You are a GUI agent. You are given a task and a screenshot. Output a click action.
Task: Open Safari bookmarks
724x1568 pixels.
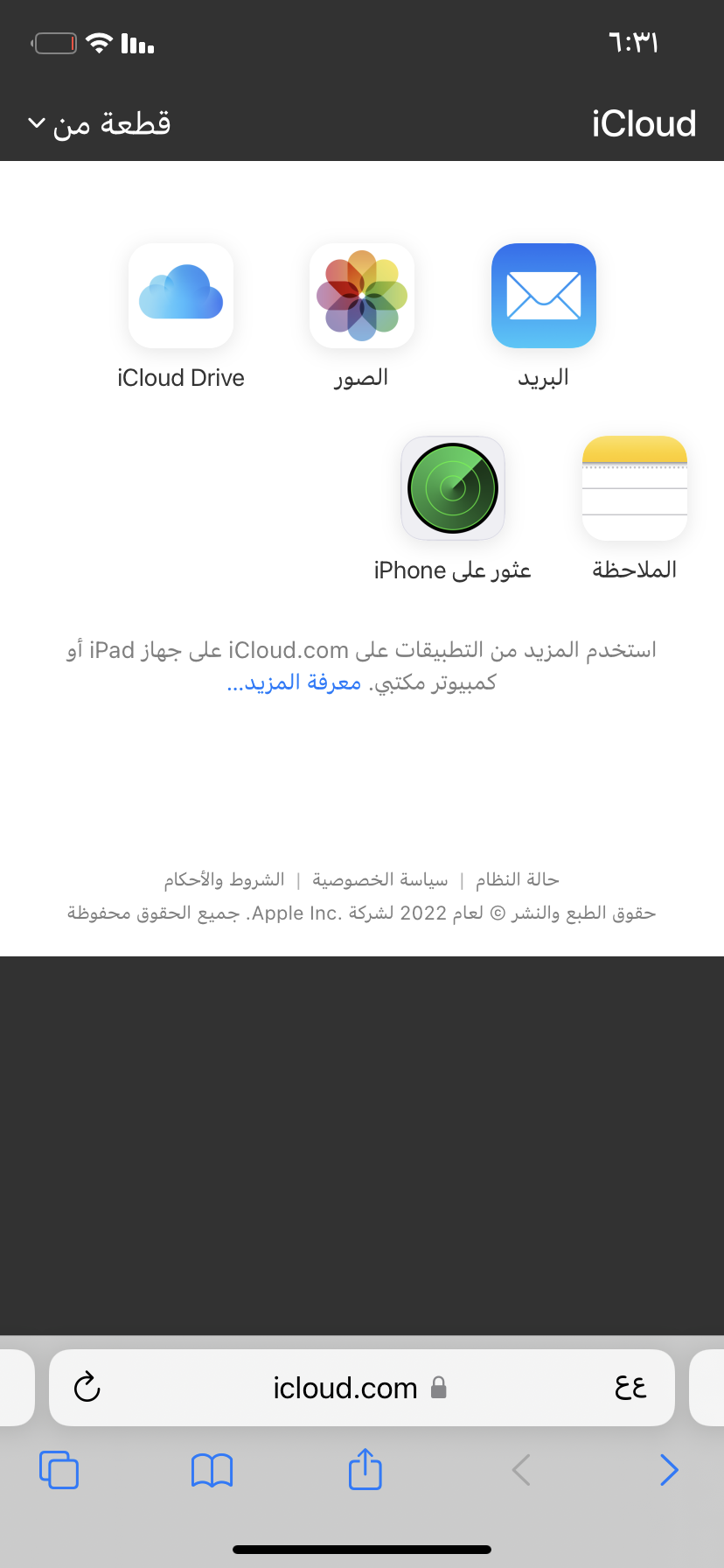(x=212, y=1470)
